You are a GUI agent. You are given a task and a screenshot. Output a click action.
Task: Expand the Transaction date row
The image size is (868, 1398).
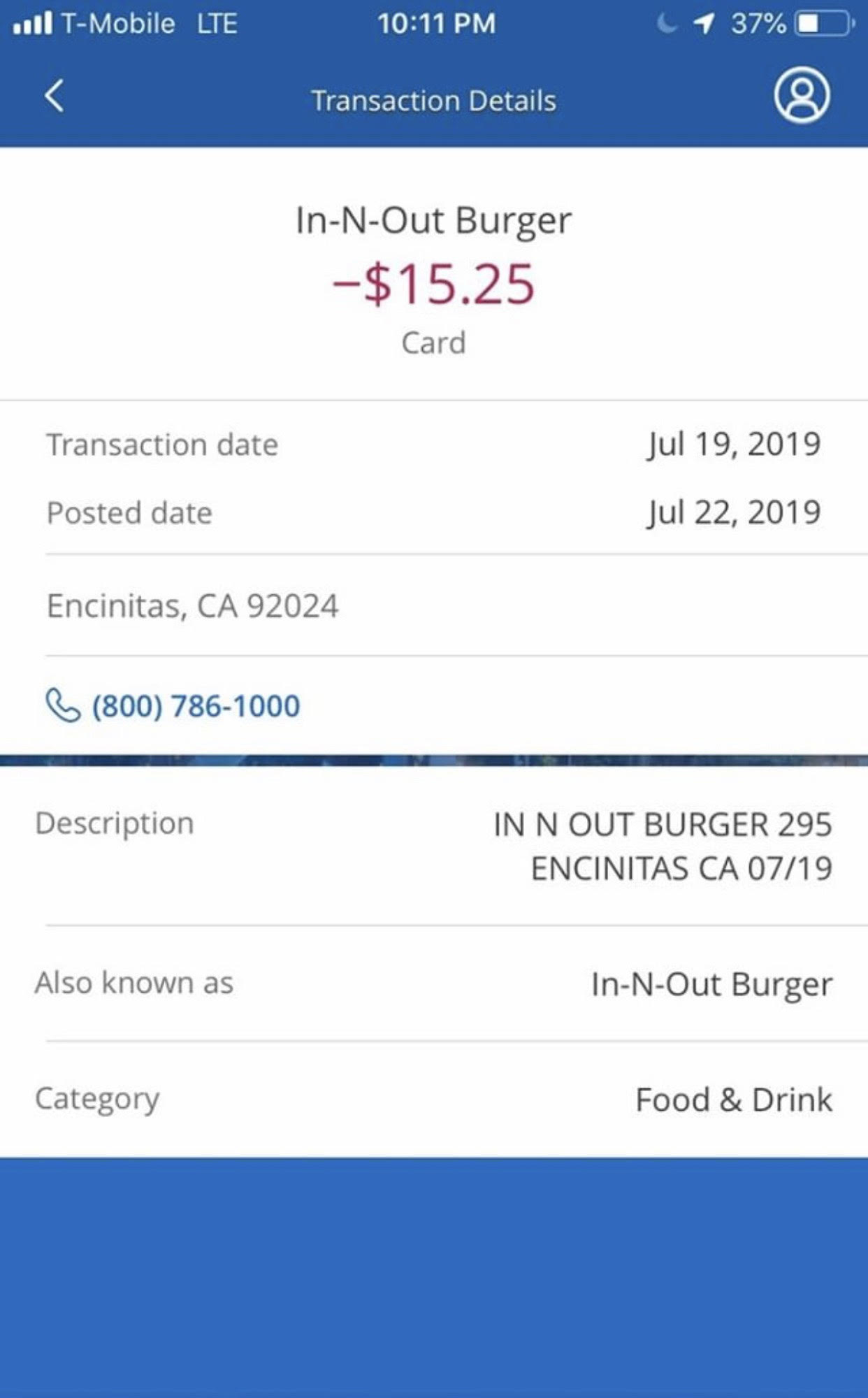click(433, 443)
